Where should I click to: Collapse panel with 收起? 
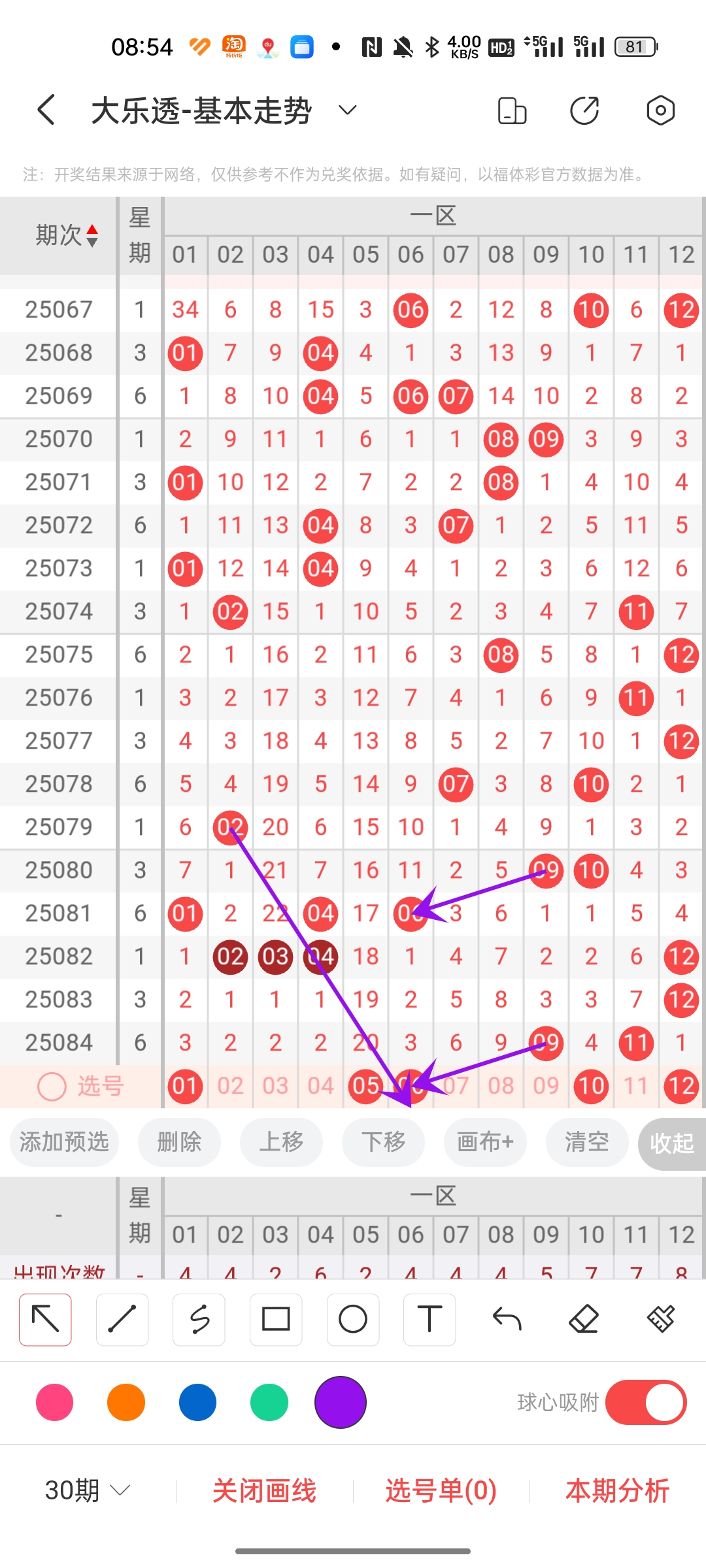click(x=671, y=1143)
